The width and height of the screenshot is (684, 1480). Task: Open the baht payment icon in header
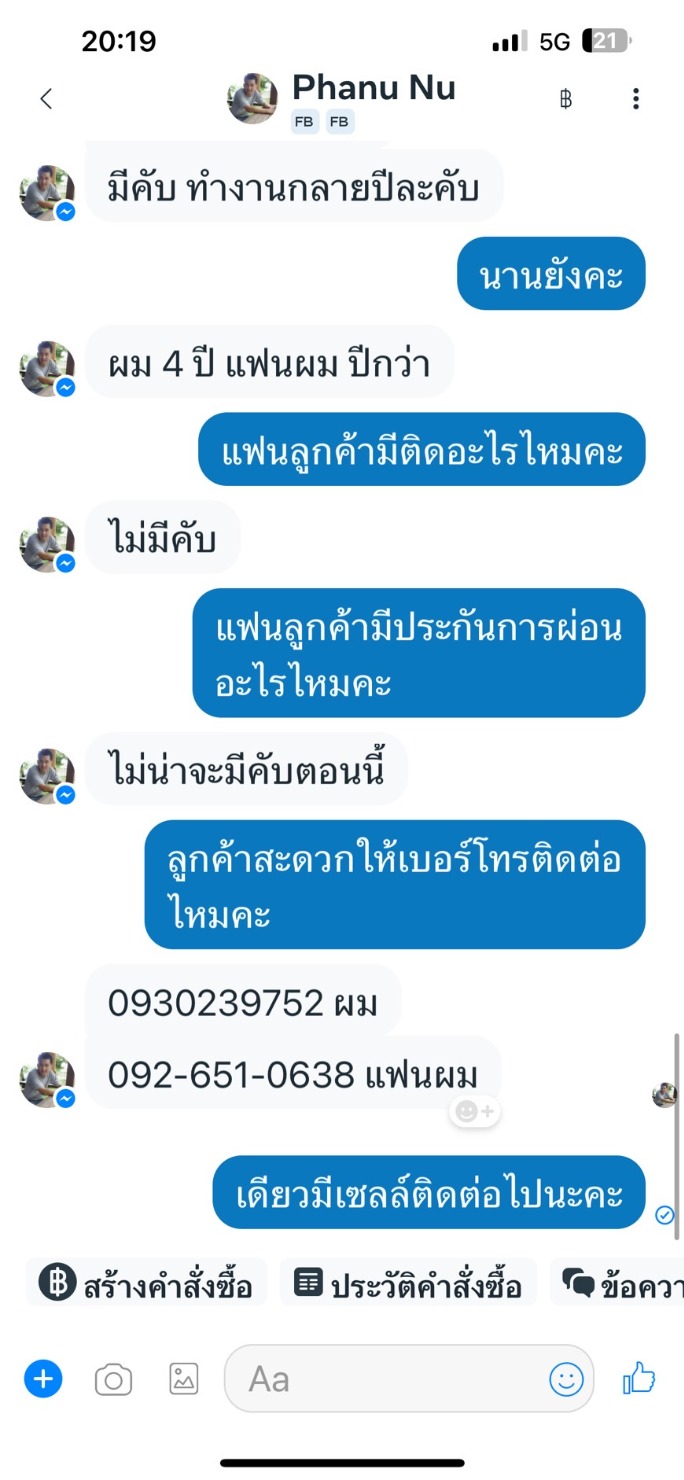click(566, 99)
